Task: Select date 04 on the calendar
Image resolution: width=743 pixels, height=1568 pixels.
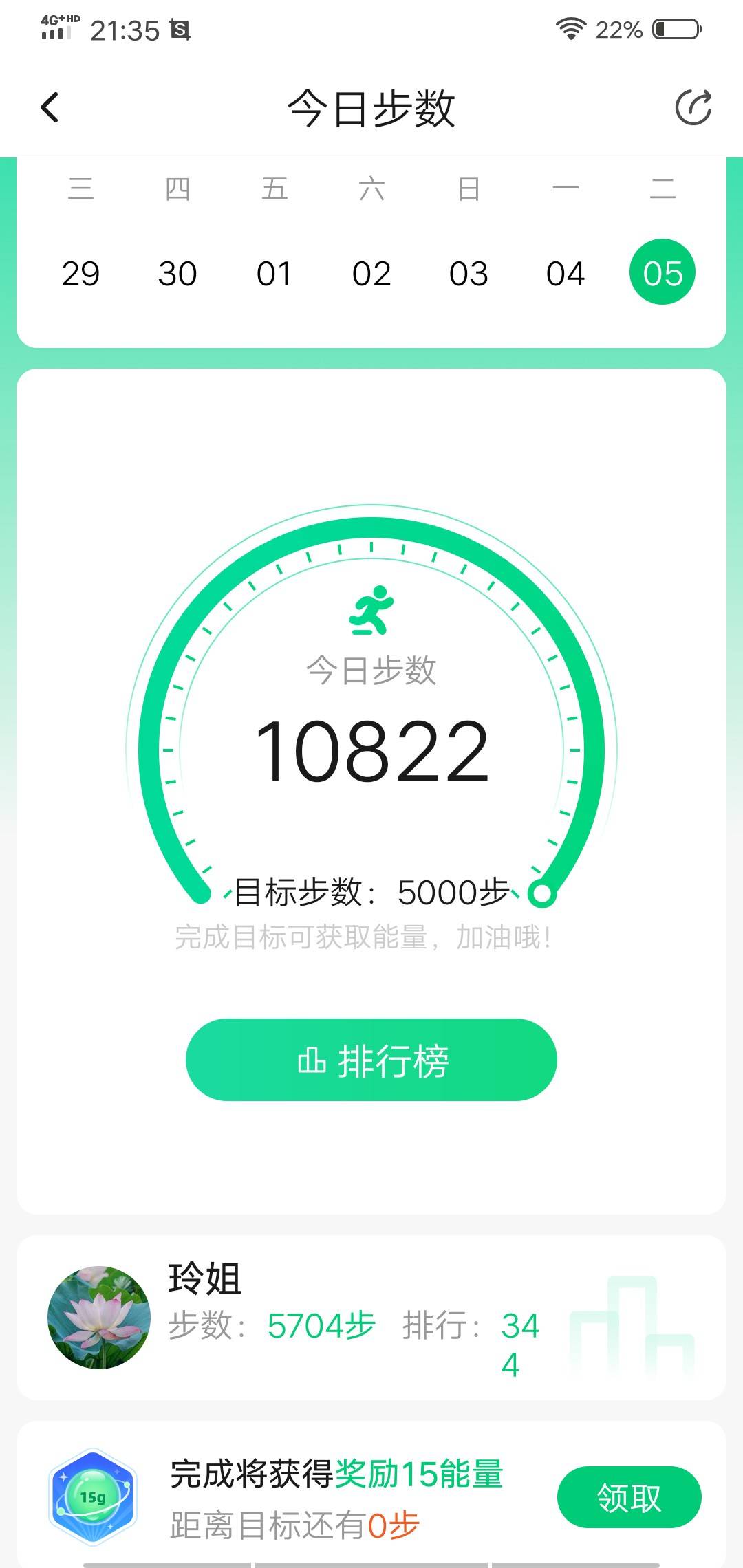Action: tap(566, 272)
